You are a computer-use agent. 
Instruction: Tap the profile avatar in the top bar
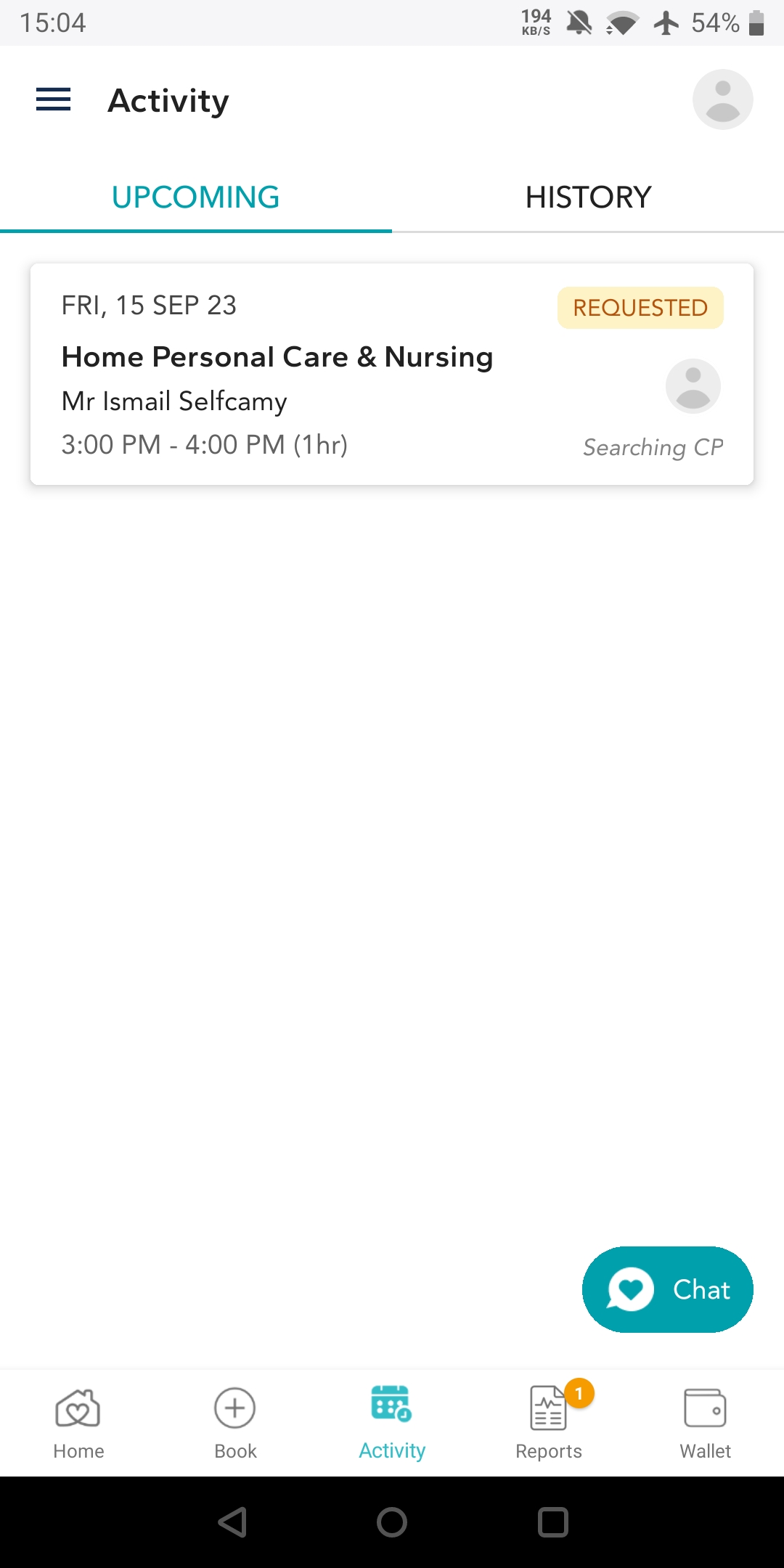pos(722,99)
